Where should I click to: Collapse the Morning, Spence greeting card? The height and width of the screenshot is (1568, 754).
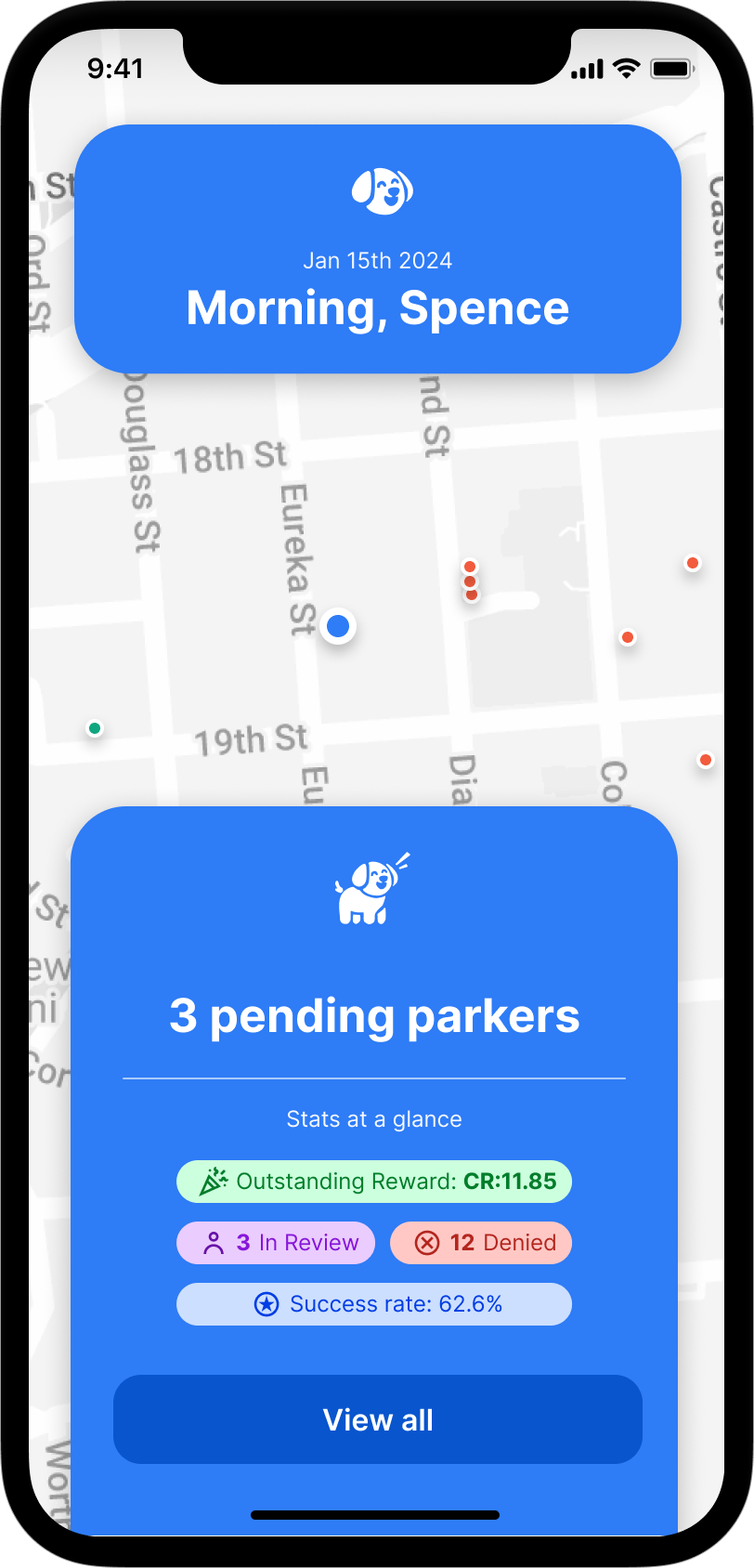(x=378, y=307)
